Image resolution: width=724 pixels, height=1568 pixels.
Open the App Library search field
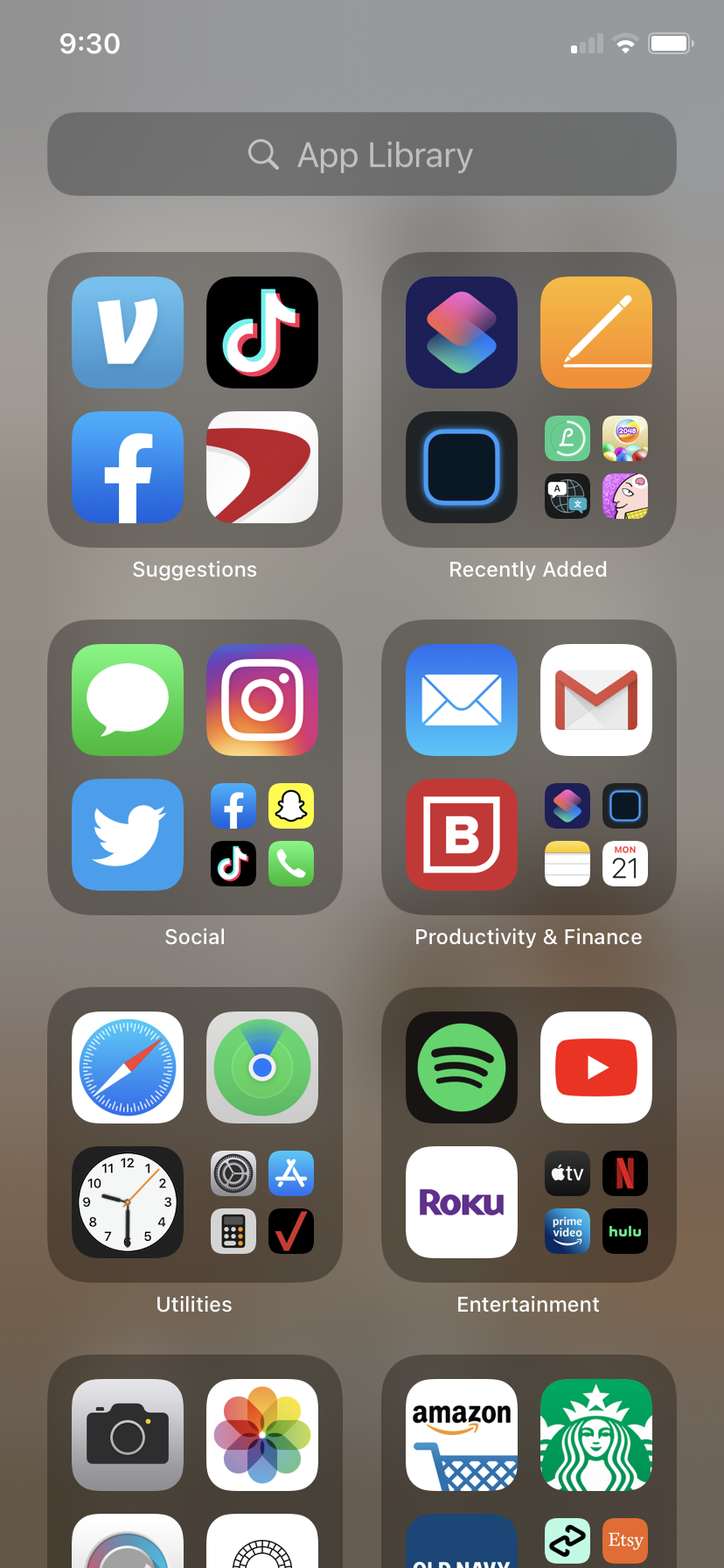click(362, 154)
